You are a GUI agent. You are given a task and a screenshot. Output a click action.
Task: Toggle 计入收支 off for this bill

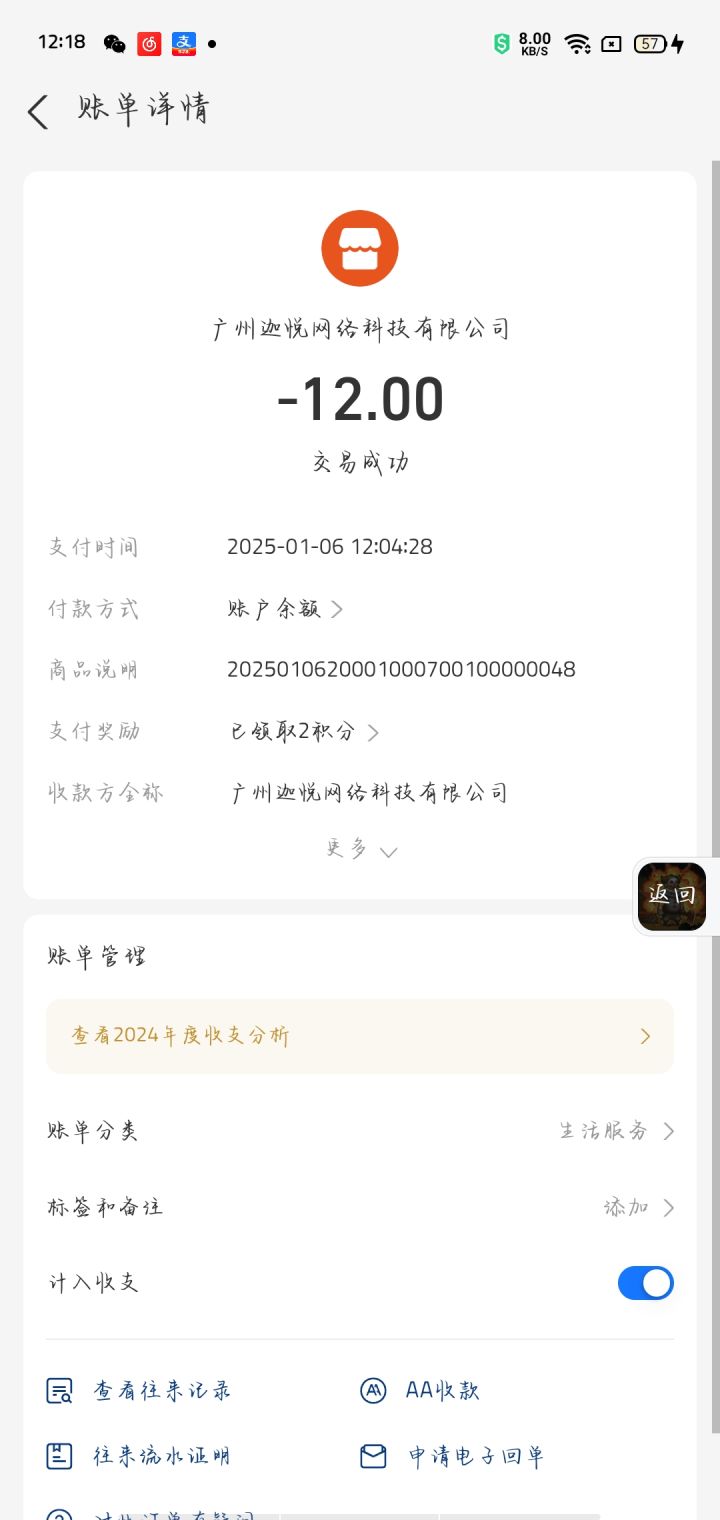pos(645,1283)
